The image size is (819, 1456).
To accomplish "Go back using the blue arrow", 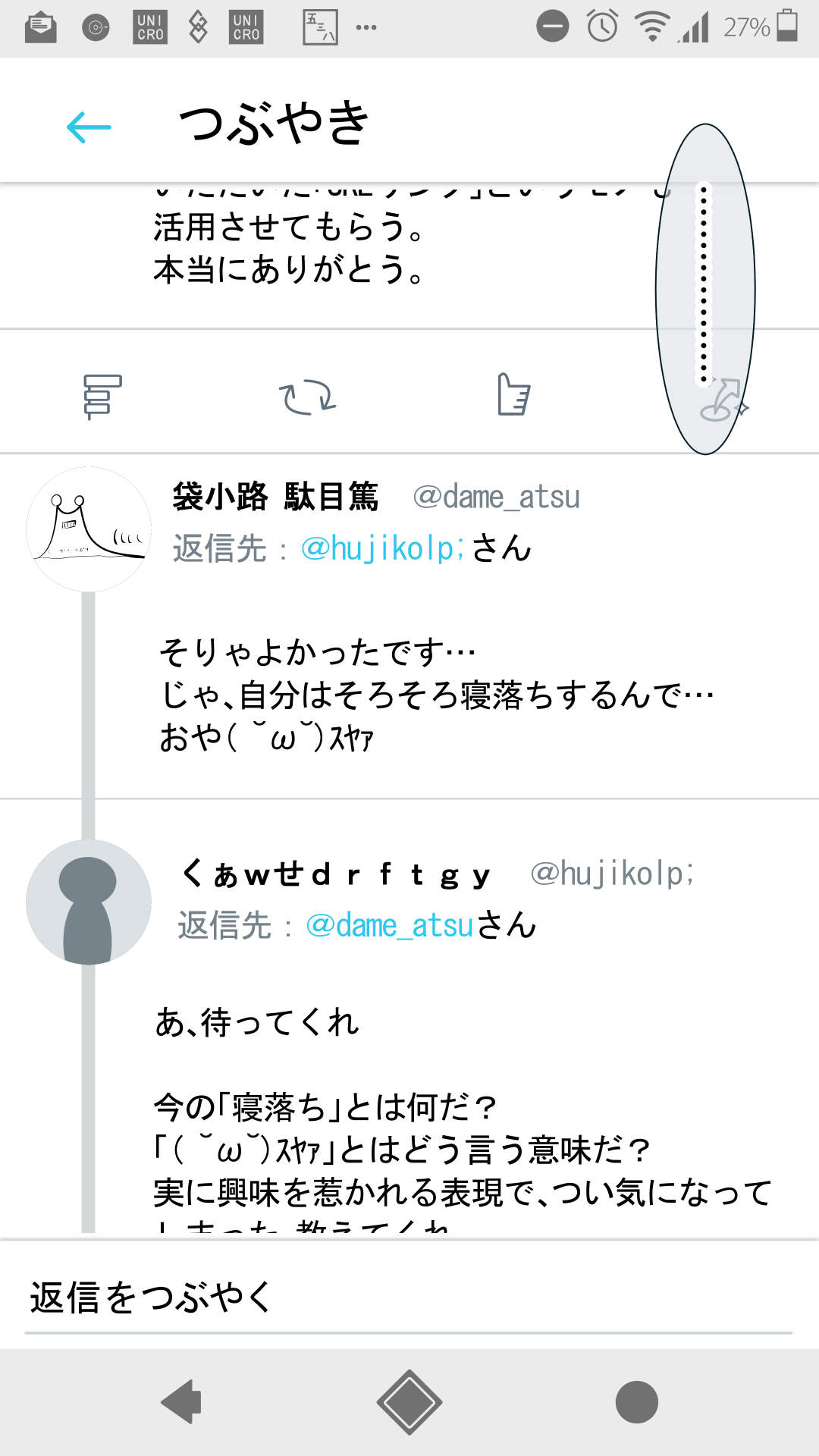I will (89, 127).
